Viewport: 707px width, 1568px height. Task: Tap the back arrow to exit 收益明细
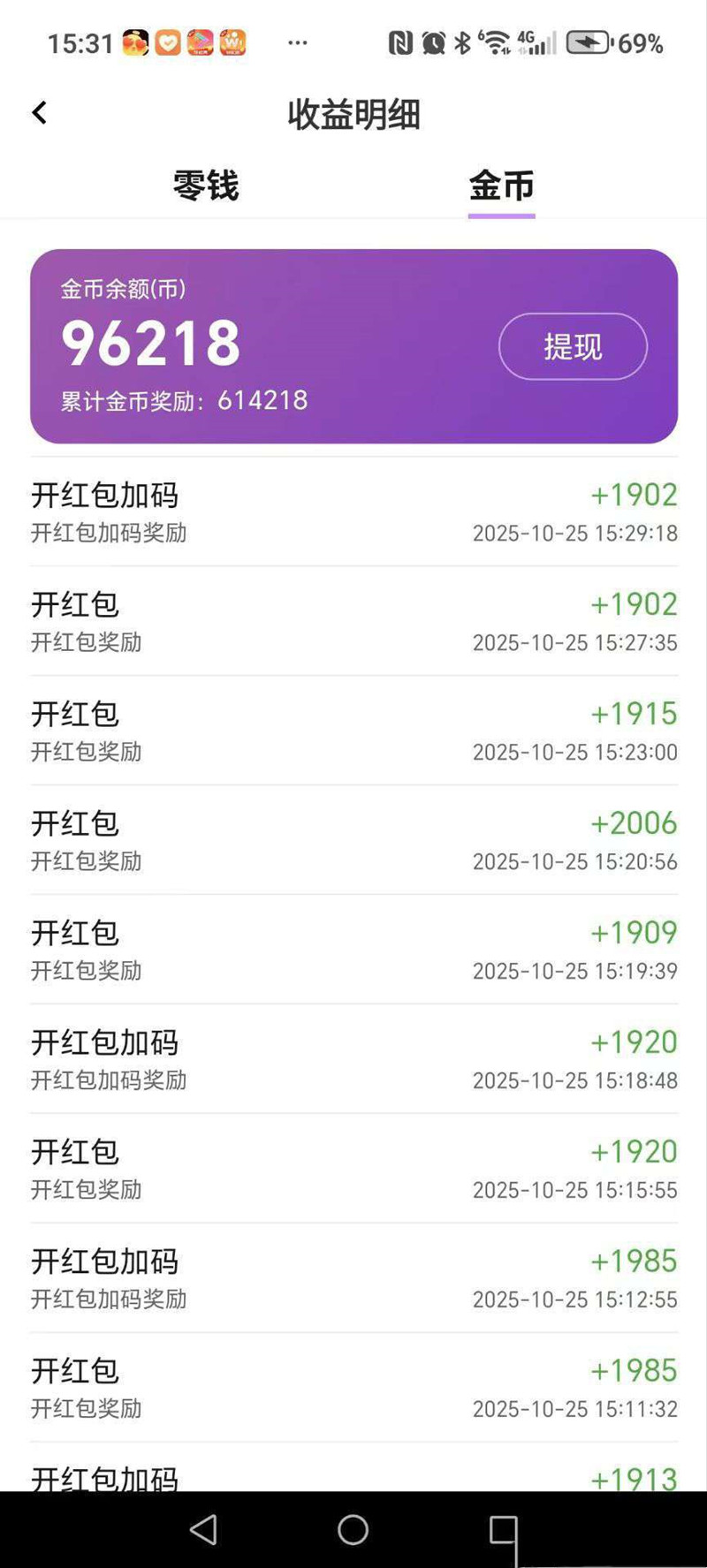tap(39, 113)
